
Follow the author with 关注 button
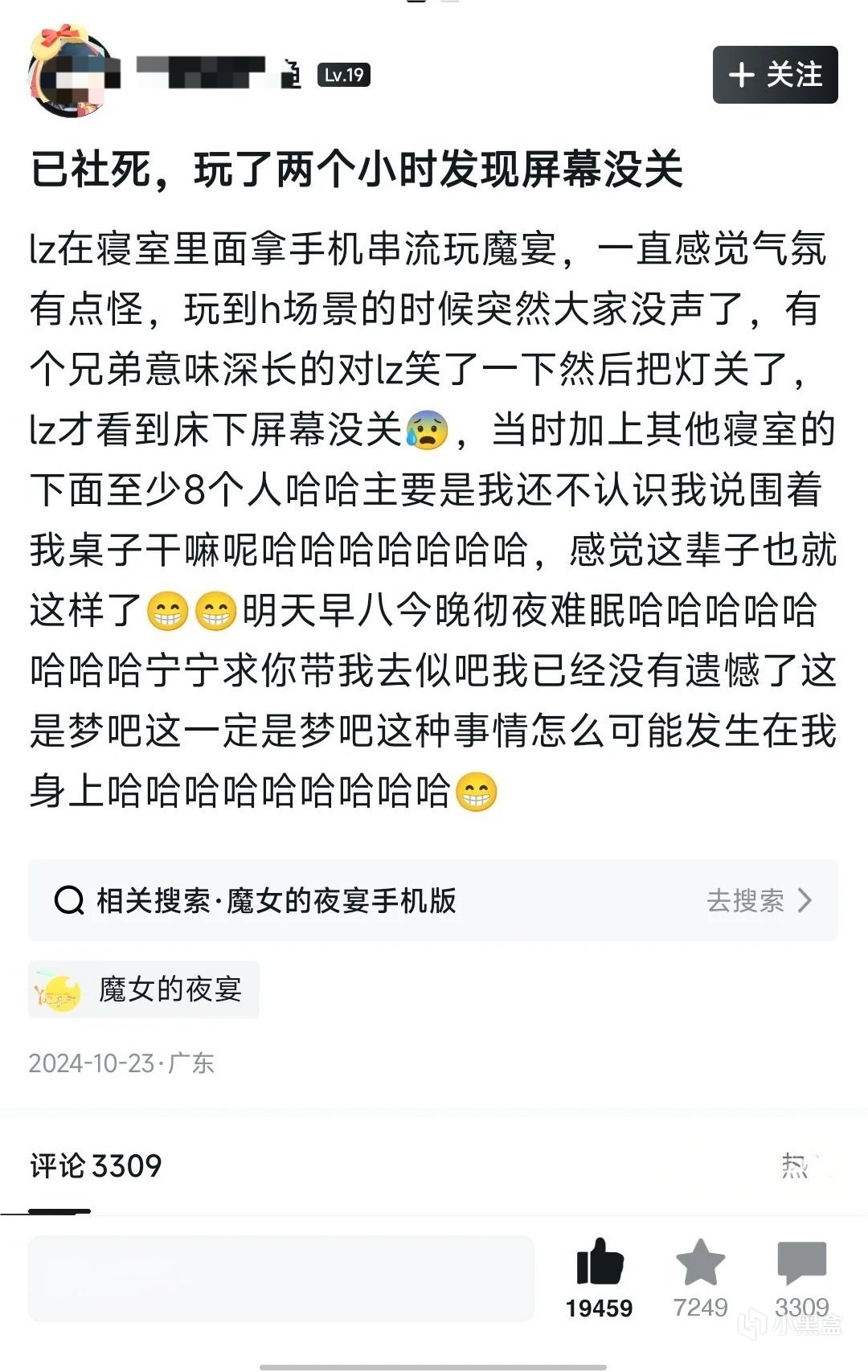[x=775, y=75]
